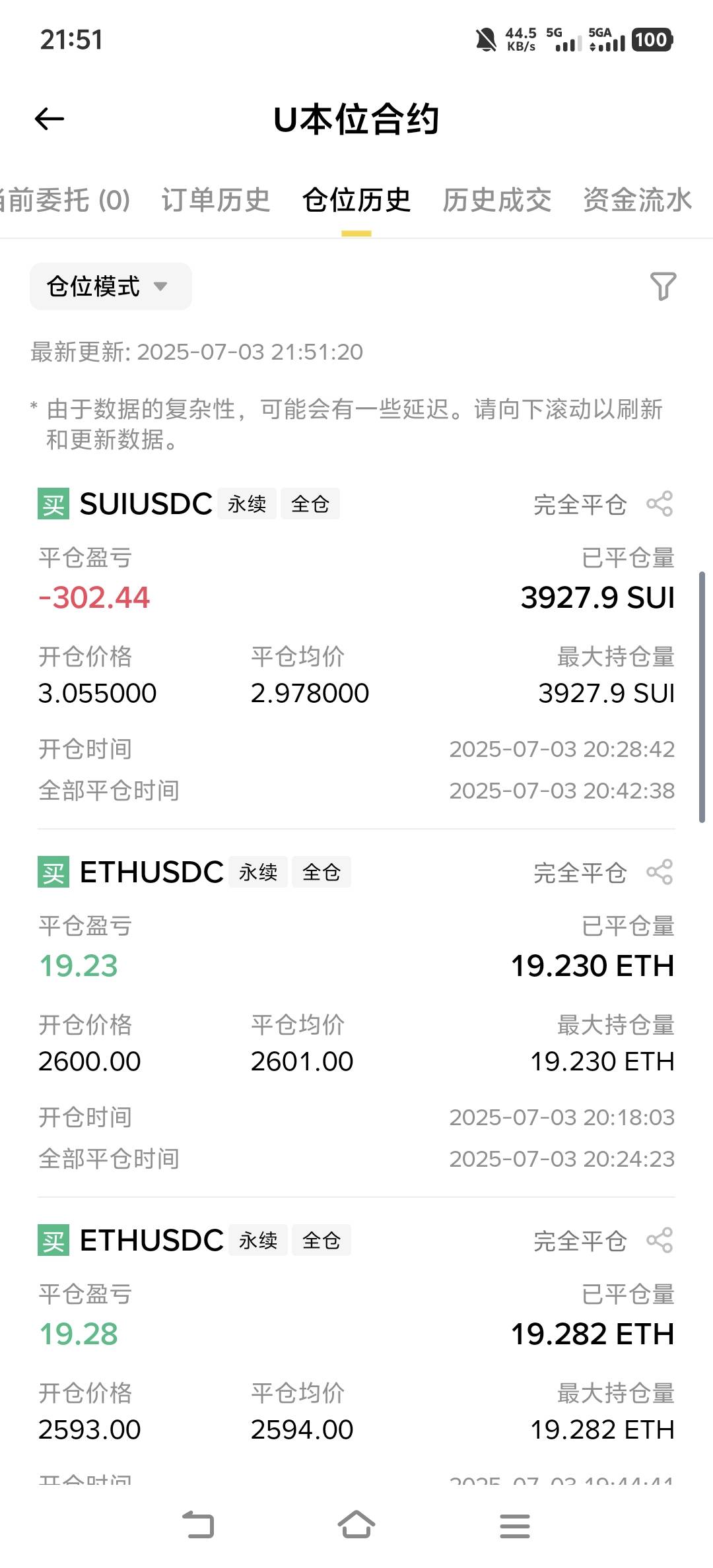Open the 订单历史 tab
713x1568 pixels.
(216, 200)
